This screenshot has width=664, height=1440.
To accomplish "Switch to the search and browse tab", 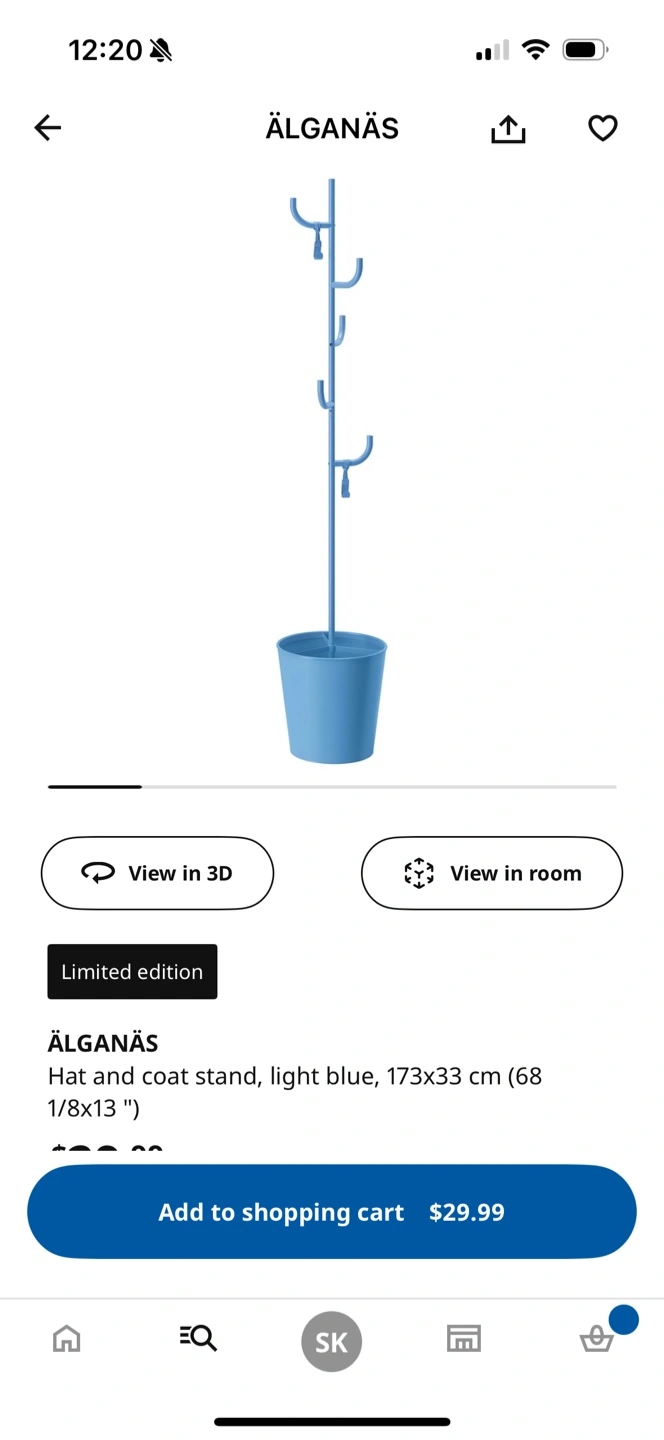I will tap(198, 1338).
